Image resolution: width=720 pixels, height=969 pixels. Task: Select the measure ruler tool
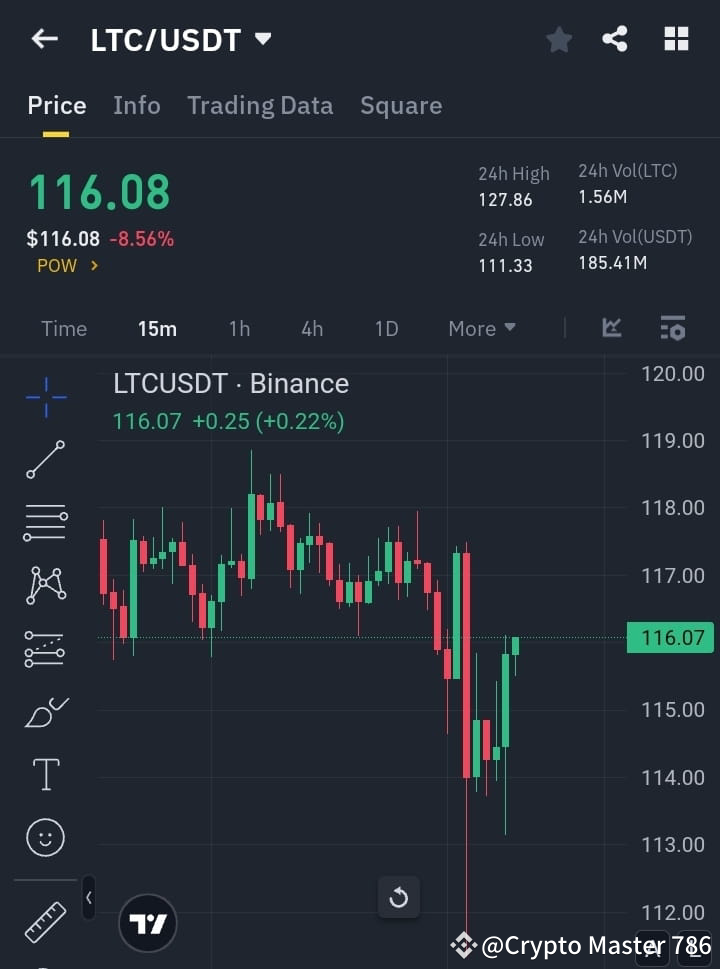[44, 922]
